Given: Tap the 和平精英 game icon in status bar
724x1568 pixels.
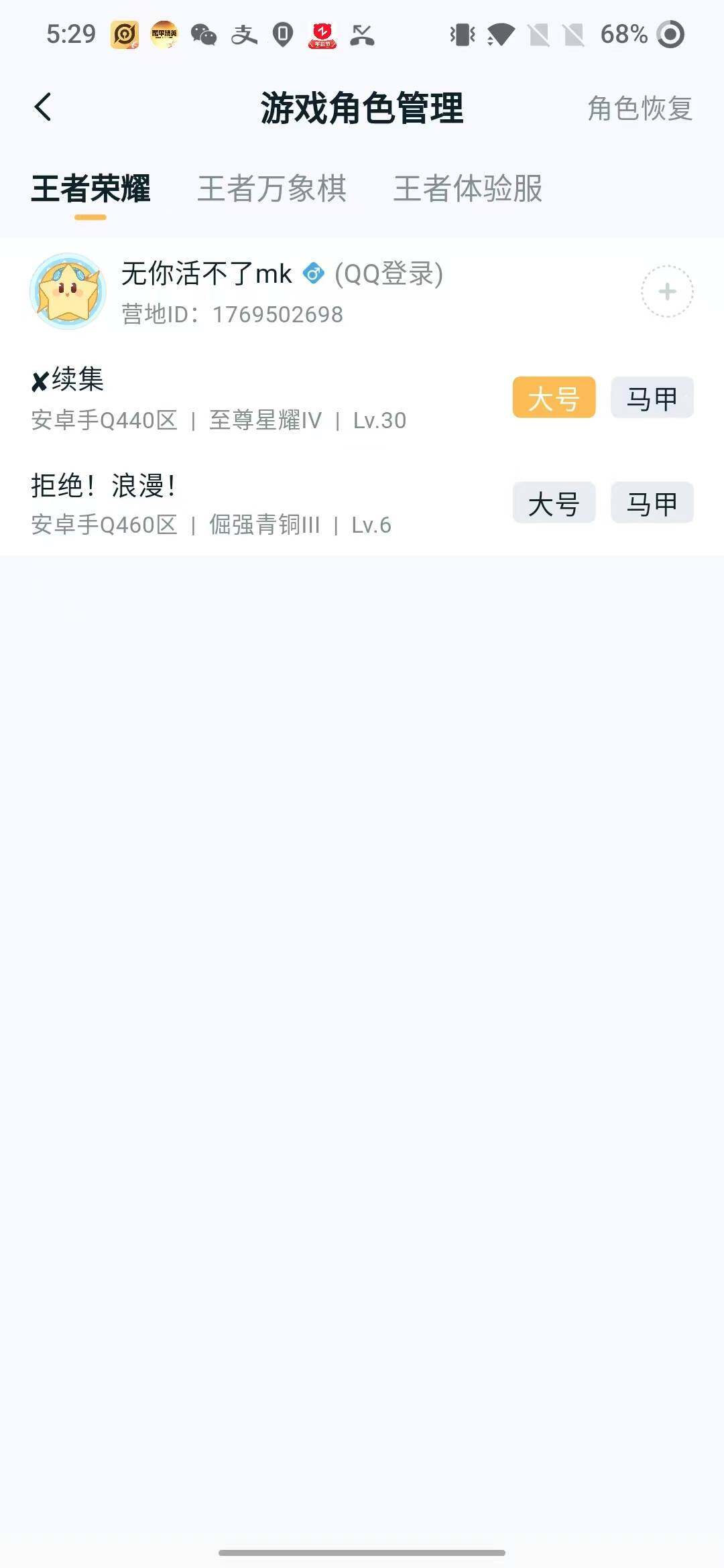Looking at the screenshot, I should pyautogui.click(x=162, y=35).
